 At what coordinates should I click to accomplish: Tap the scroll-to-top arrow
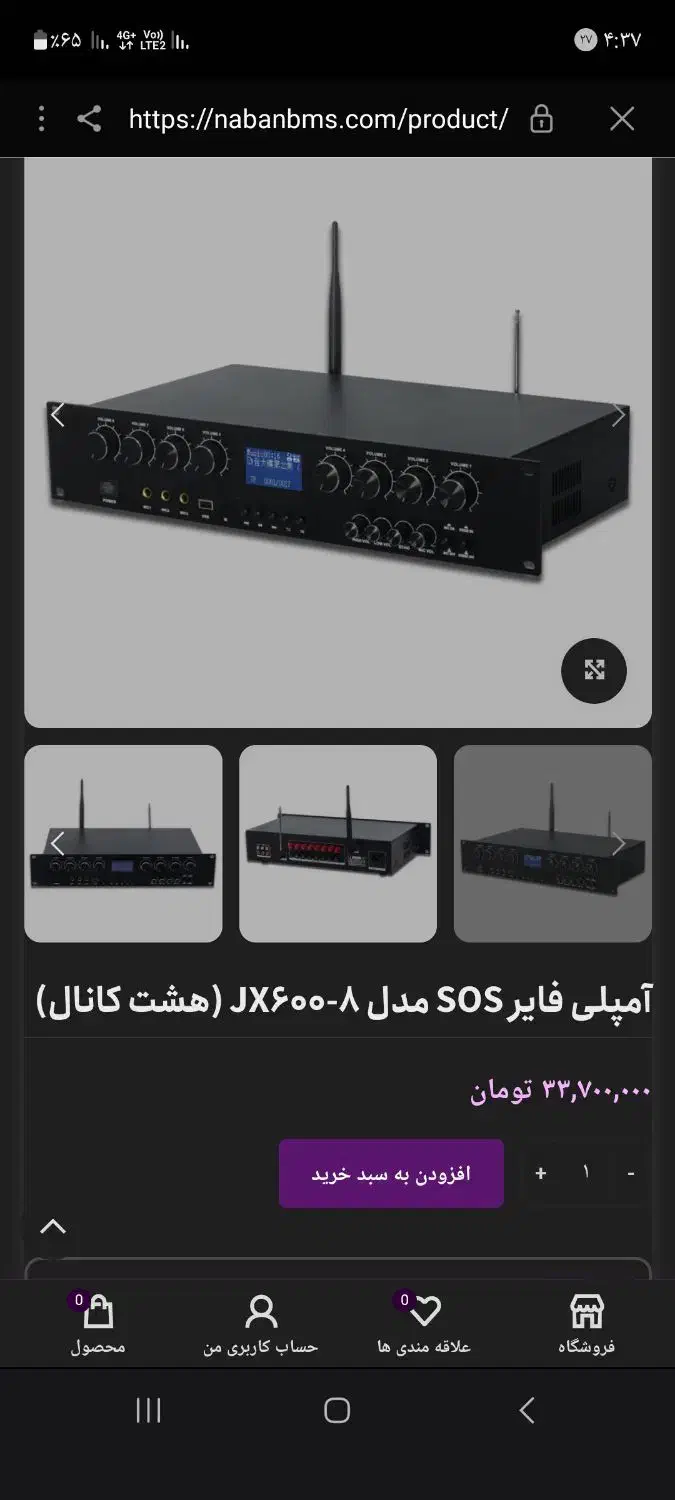pyautogui.click(x=53, y=1227)
